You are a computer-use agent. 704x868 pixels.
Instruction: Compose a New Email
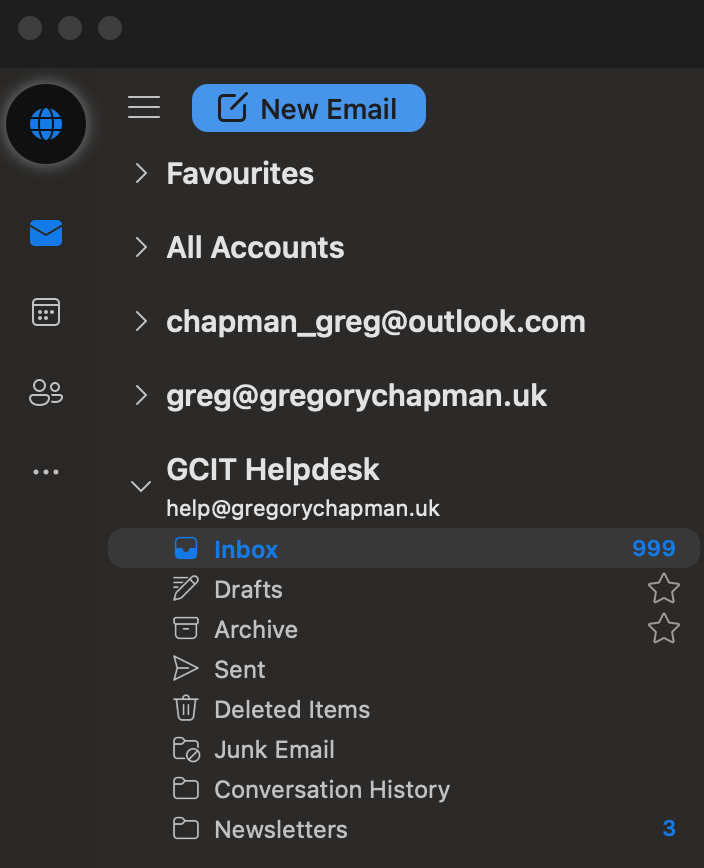(308, 108)
